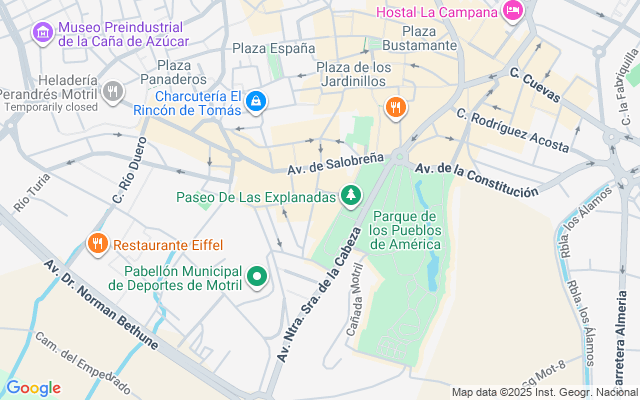Tap the Pabellón Municipal de Deportes de Motril pin
The height and width of the screenshot is (400, 640).
(257, 277)
